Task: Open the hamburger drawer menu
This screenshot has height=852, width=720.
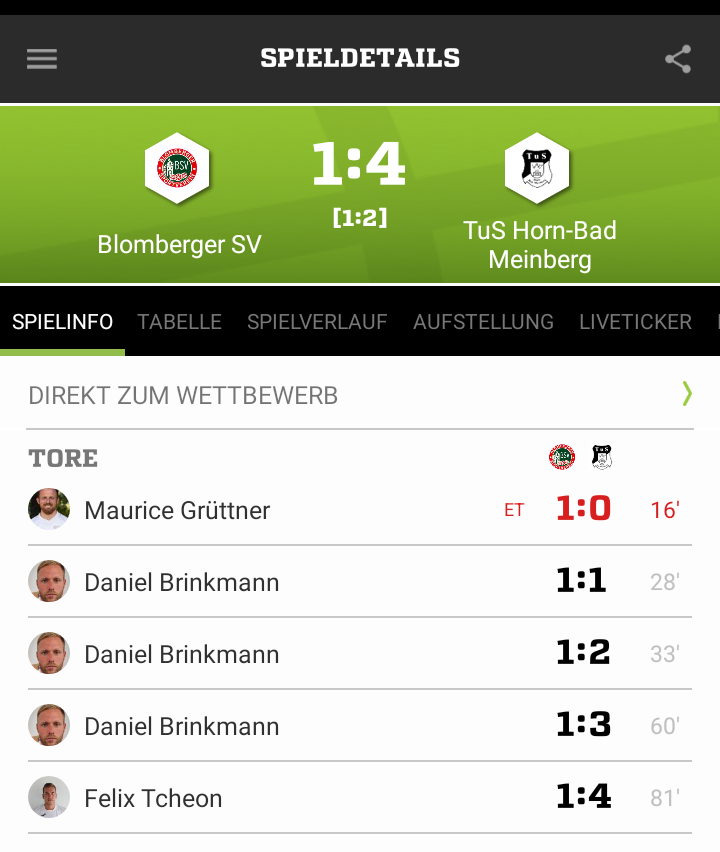Action: coord(42,59)
